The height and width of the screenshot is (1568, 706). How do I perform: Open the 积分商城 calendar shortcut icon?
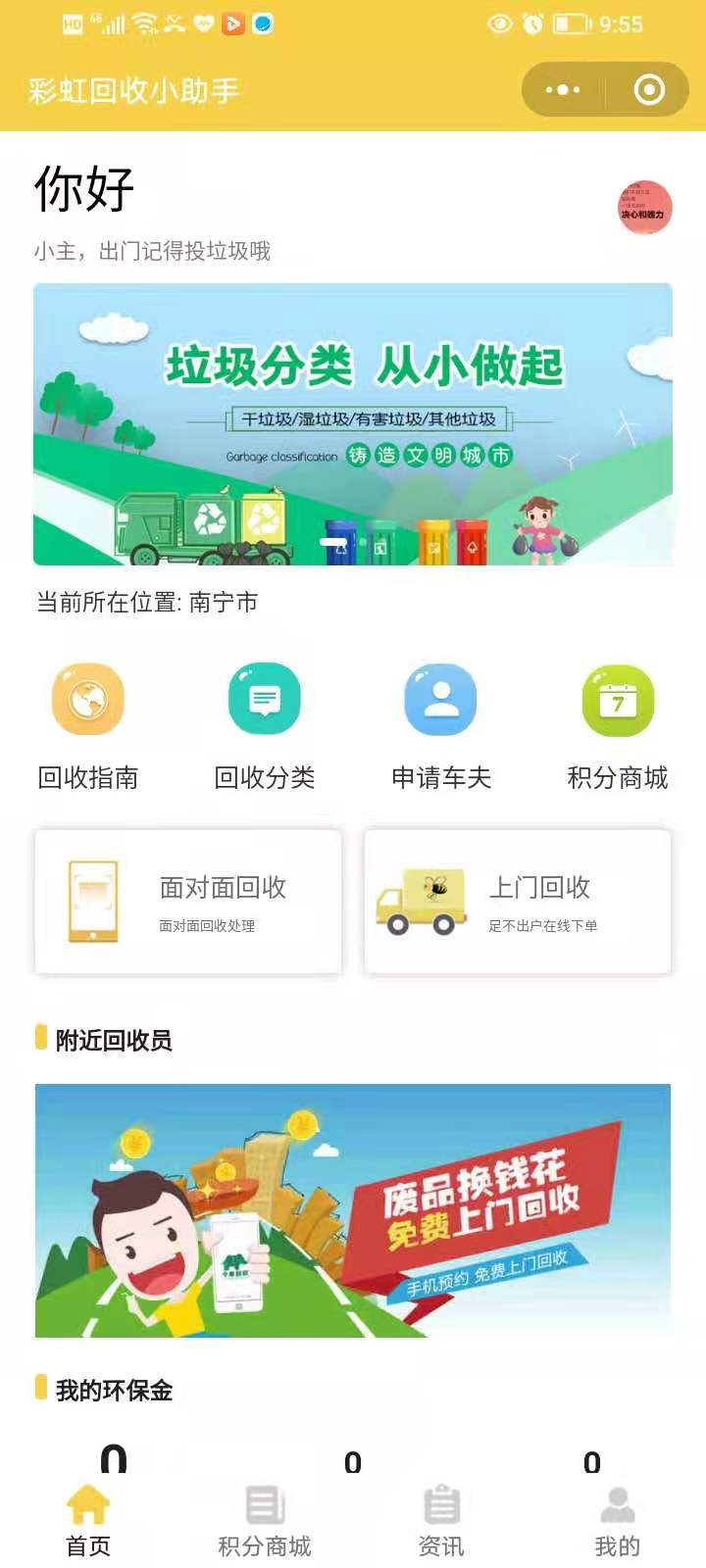[x=618, y=701]
